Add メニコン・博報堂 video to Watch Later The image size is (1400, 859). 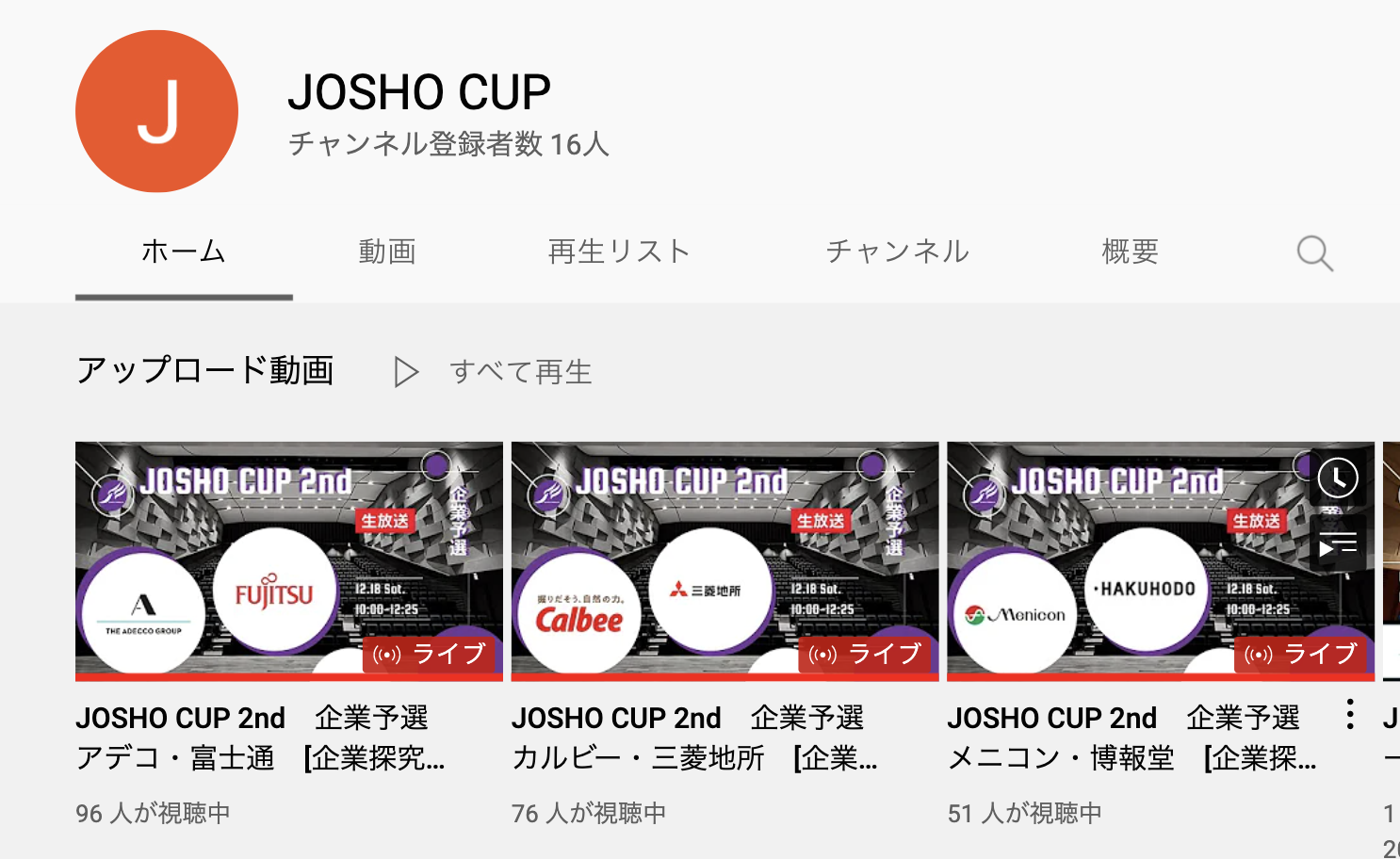(1337, 478)
